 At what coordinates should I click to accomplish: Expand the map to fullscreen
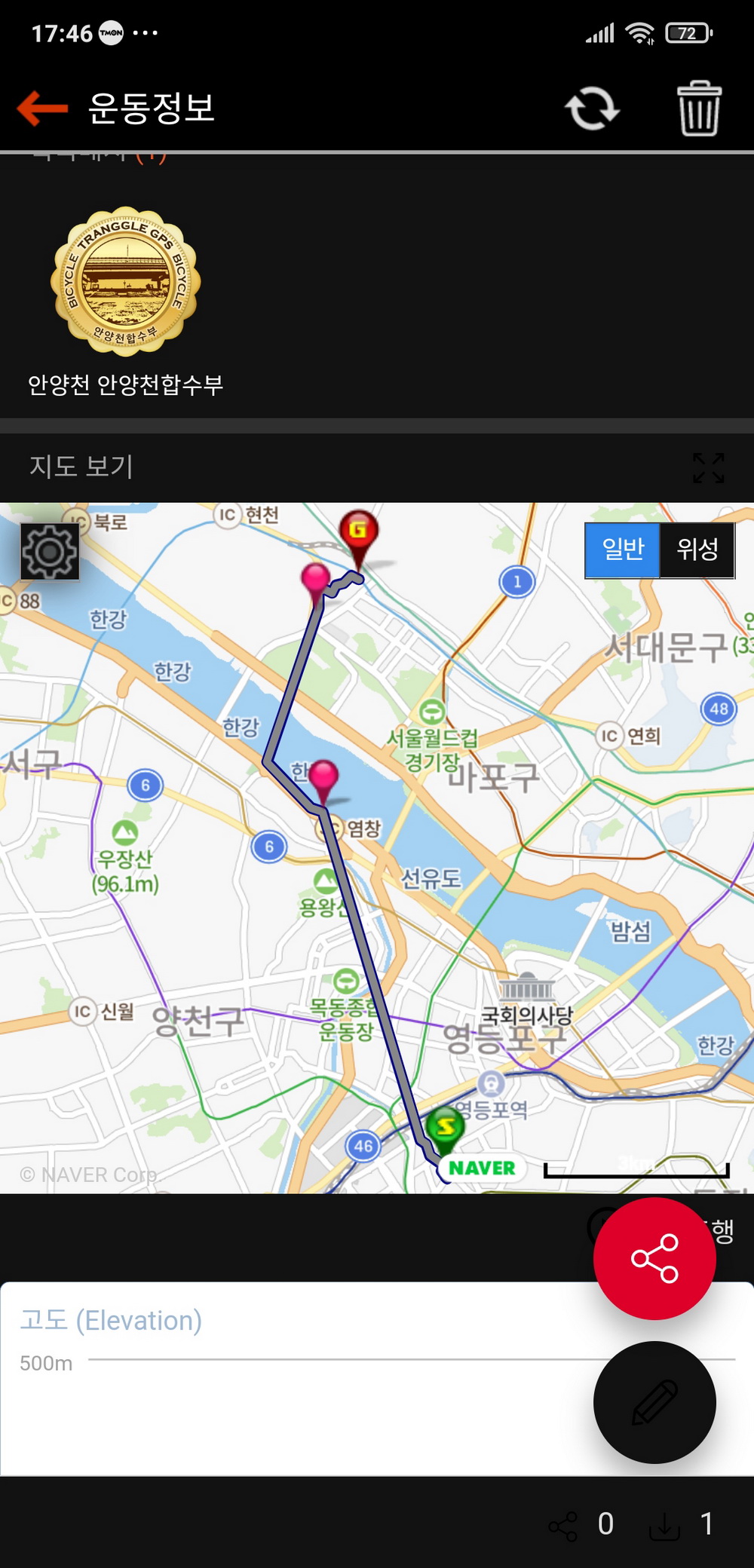708,468
